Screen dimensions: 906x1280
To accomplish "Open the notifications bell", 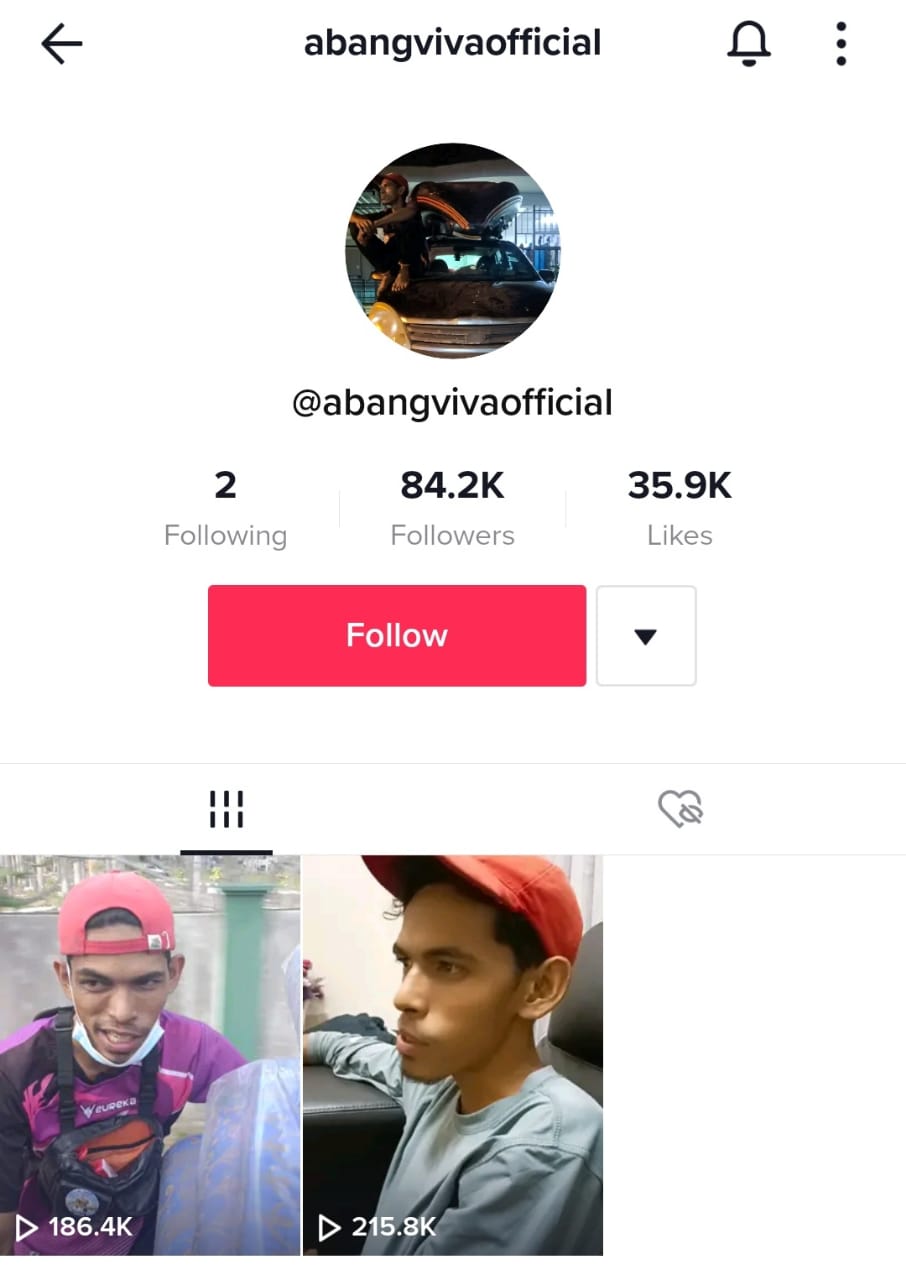I will coord(748,44).
